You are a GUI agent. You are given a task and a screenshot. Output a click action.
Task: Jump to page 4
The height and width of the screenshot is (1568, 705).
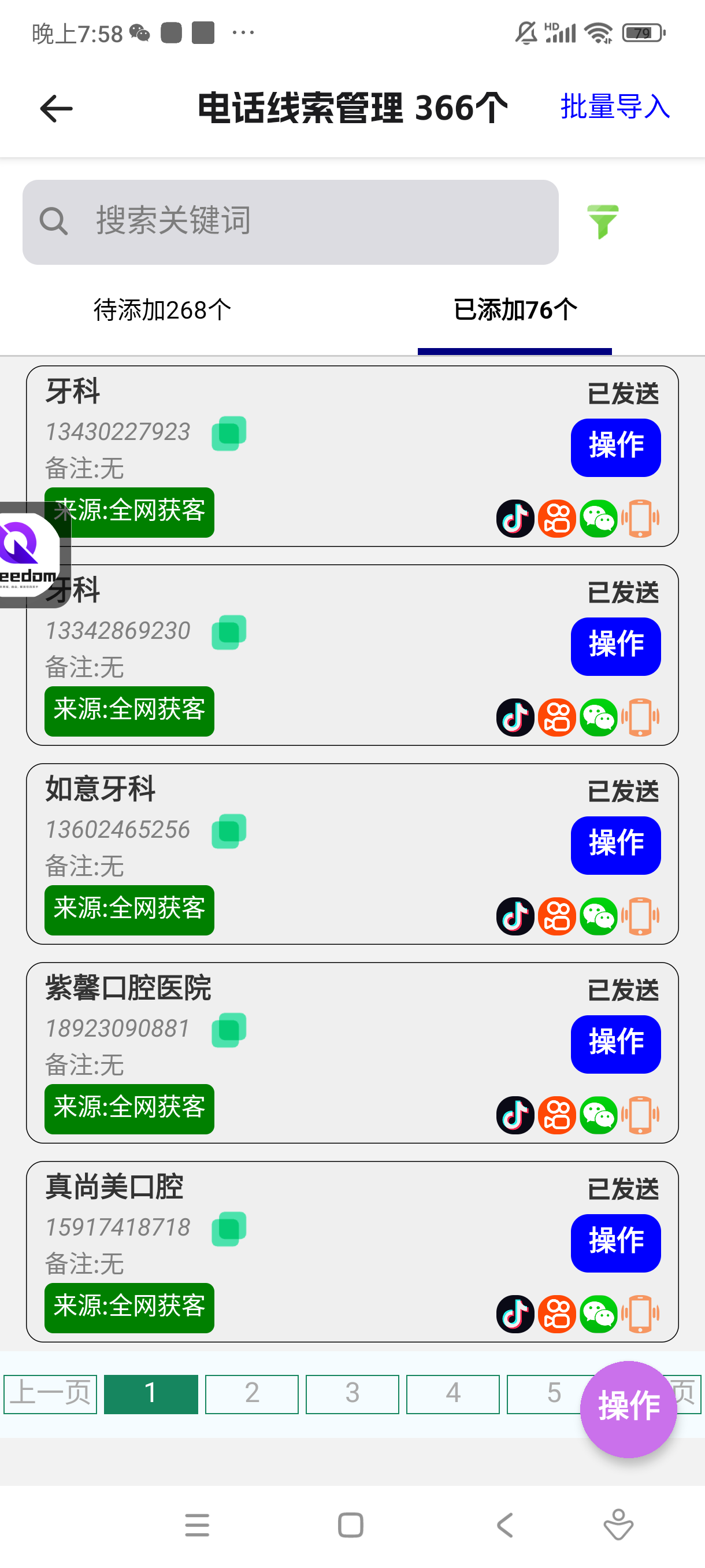click(452, 1394)
